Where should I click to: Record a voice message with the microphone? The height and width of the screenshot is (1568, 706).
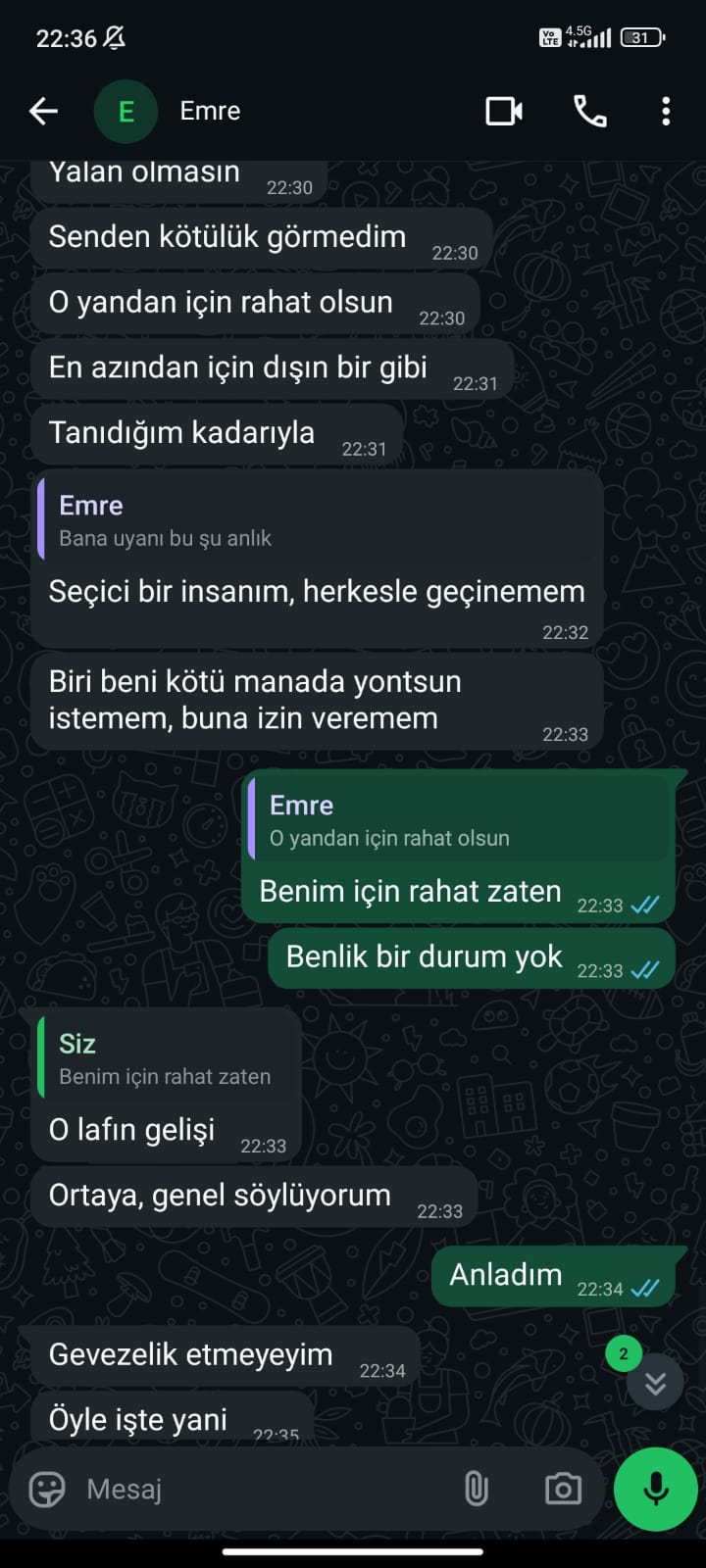click(655, 1489)
